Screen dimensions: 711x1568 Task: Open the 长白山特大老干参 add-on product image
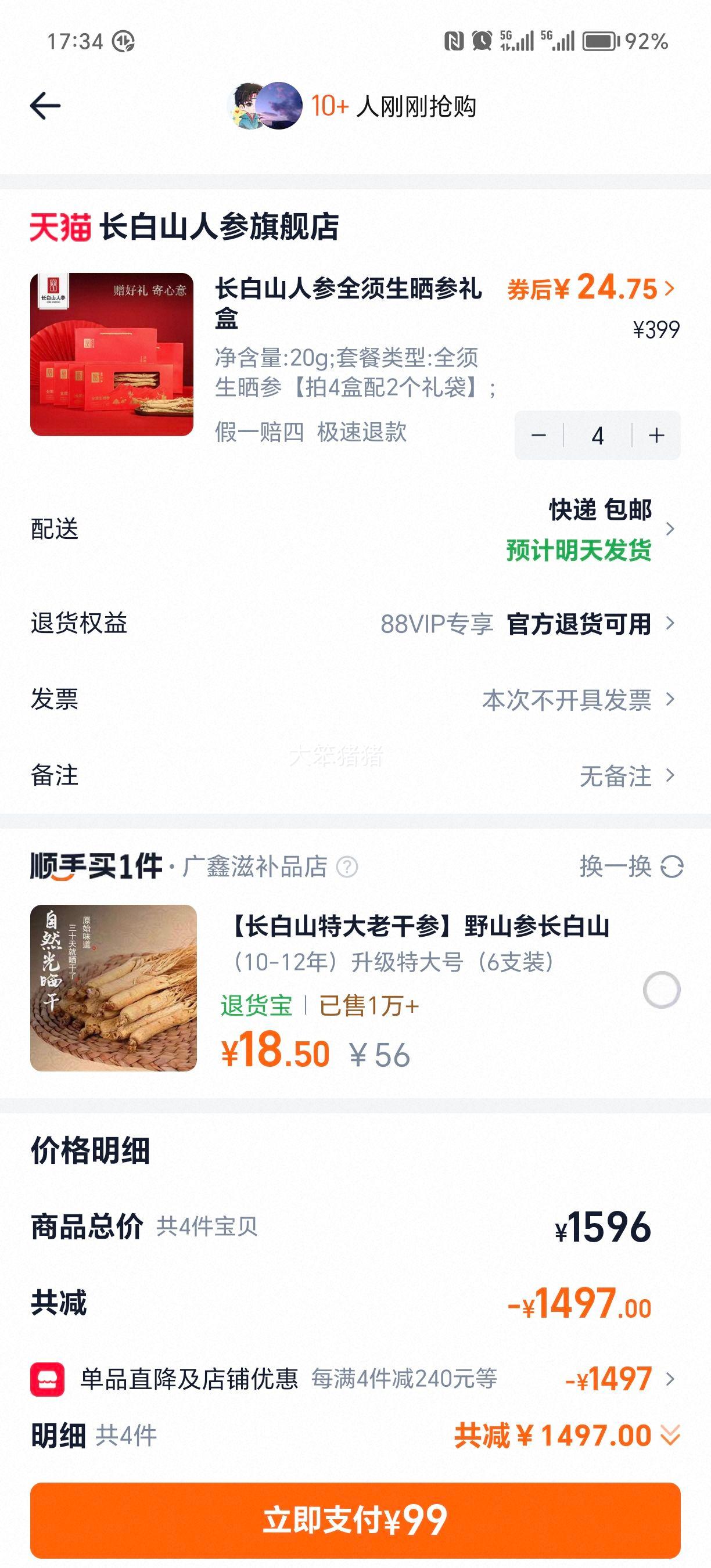click(113, 988)
